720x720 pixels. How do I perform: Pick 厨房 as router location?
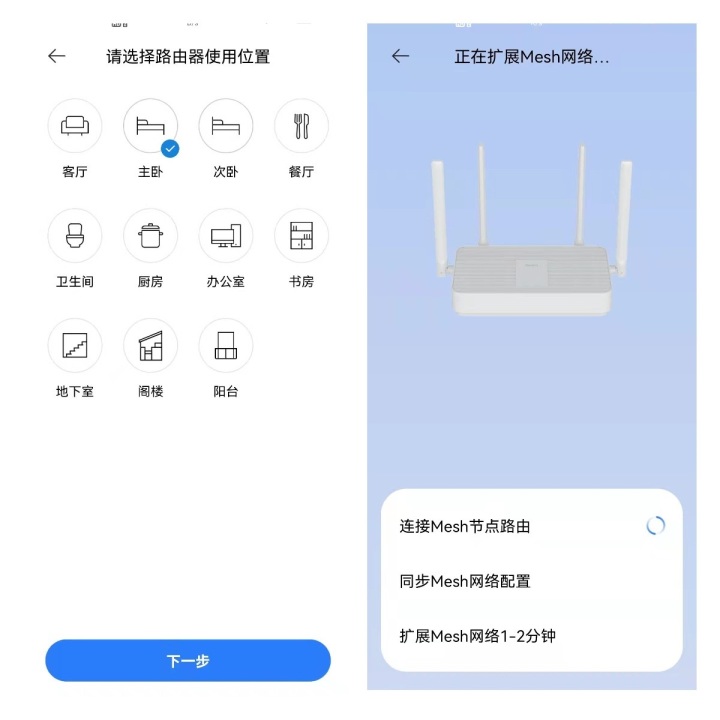coord(150,236)
